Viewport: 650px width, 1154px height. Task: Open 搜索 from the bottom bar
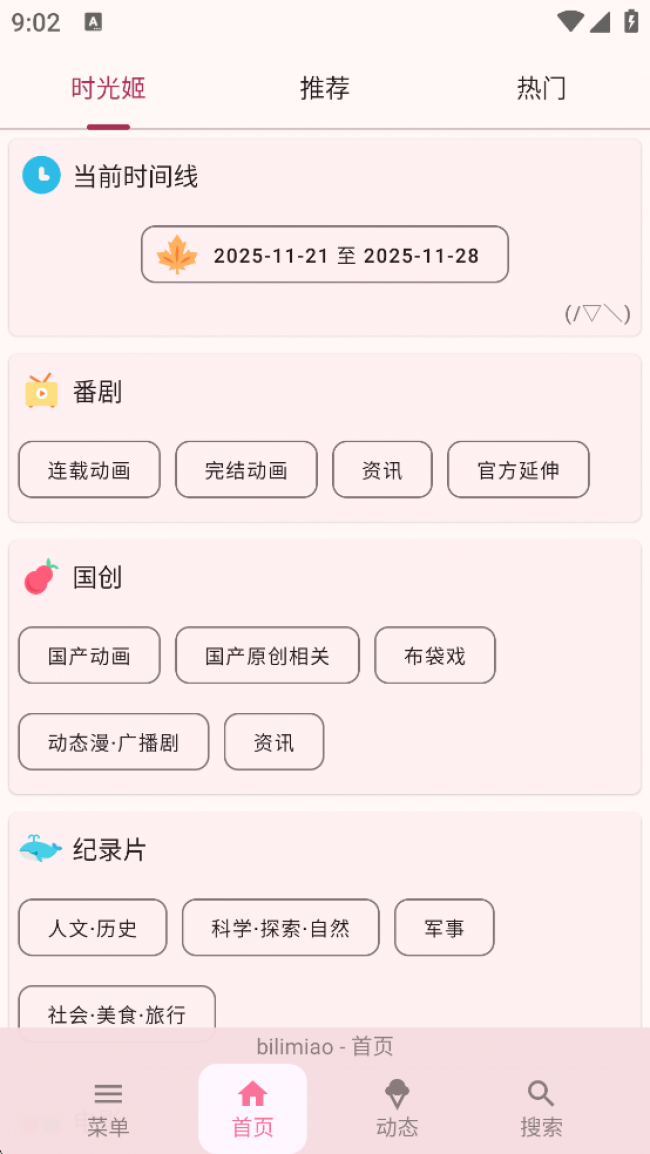pyautogui.click(x=541, y=1109)
